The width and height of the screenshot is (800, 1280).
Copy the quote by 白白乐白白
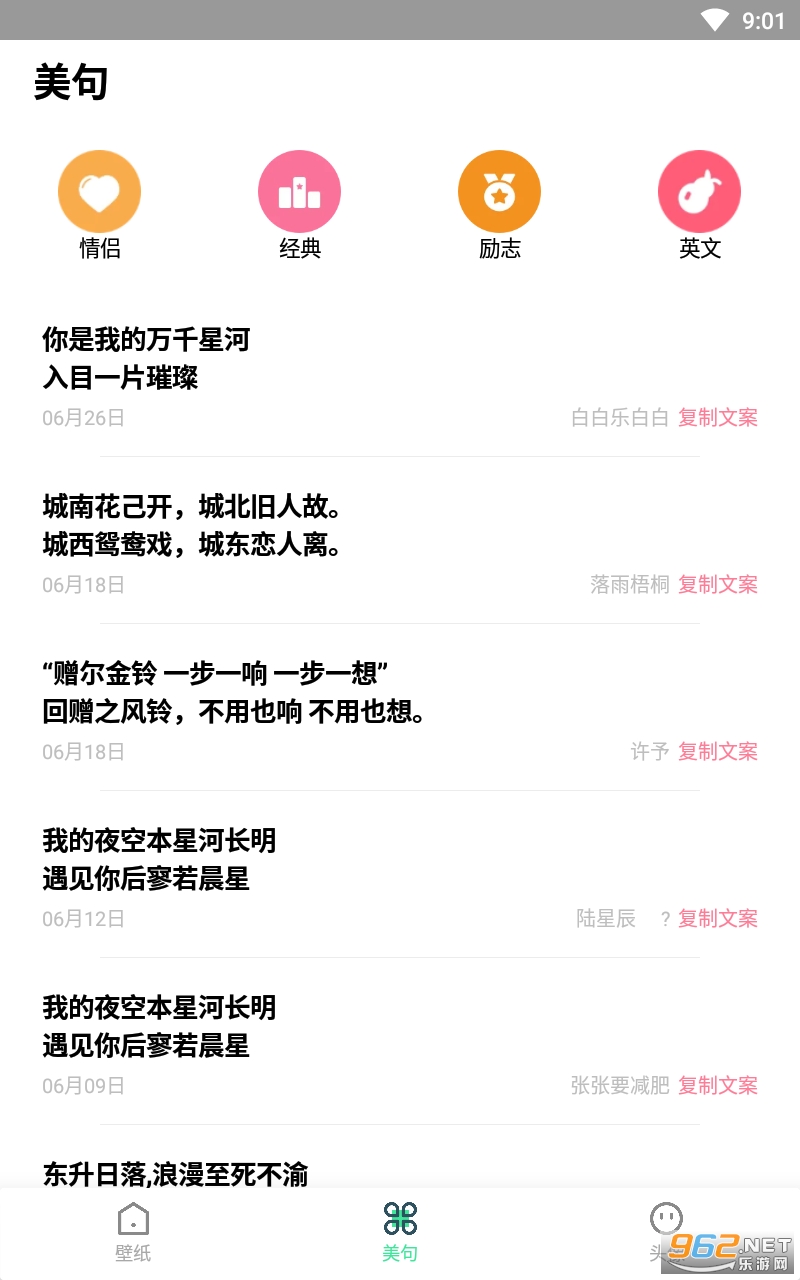pyautogui.click(x=718, y=418)
